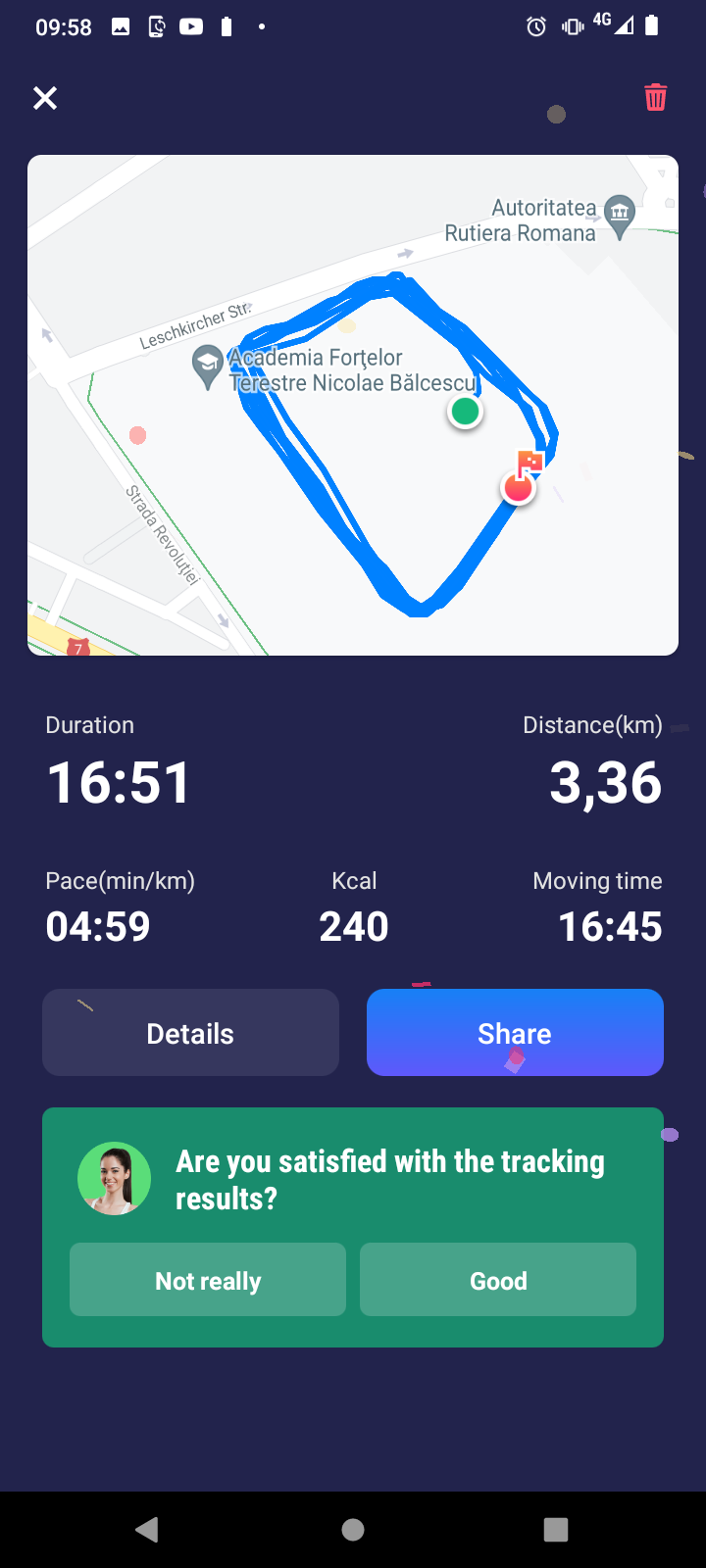Close the run summary screen

[45, 98]
